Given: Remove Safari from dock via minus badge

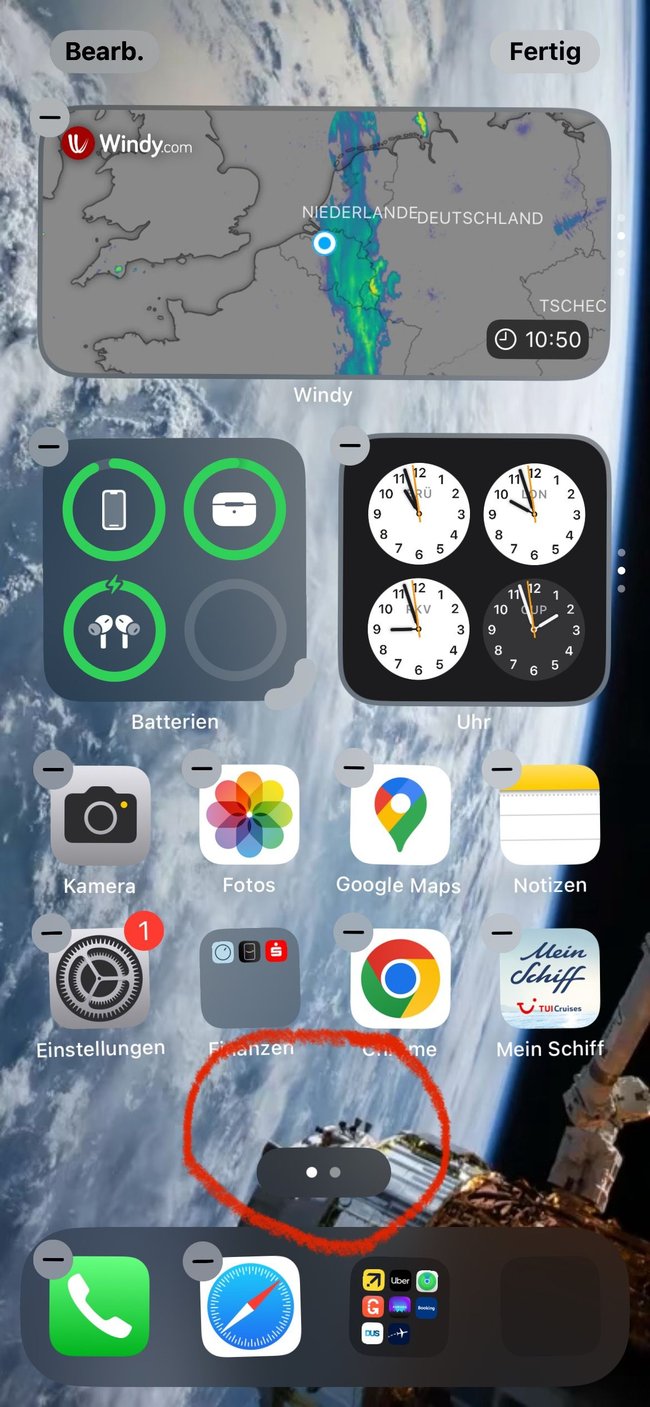Looking at the screenshot, I should 202,1261.
